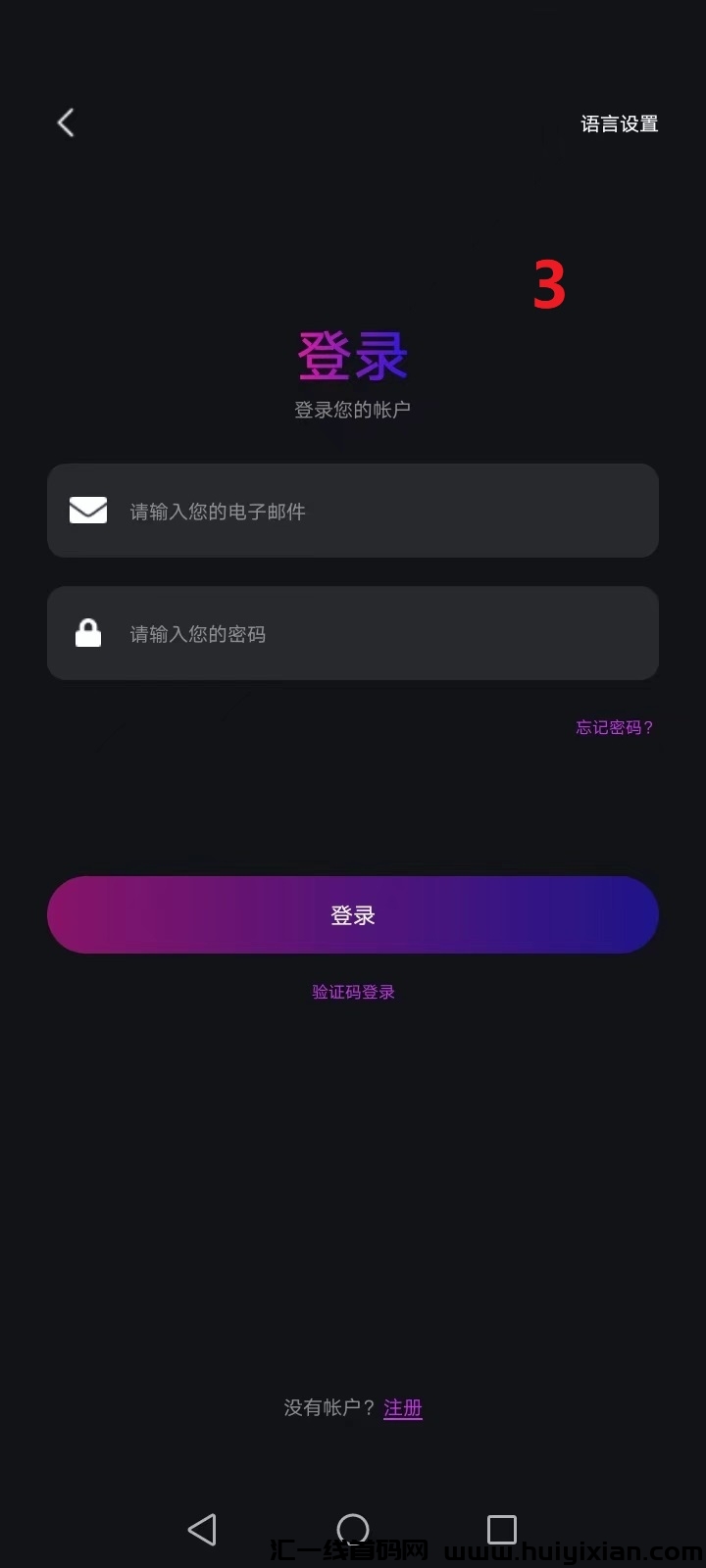This screenshot has width=706, height=1568.
Task: Tap the Android recent apps square icon
Action: (502, 1529)
